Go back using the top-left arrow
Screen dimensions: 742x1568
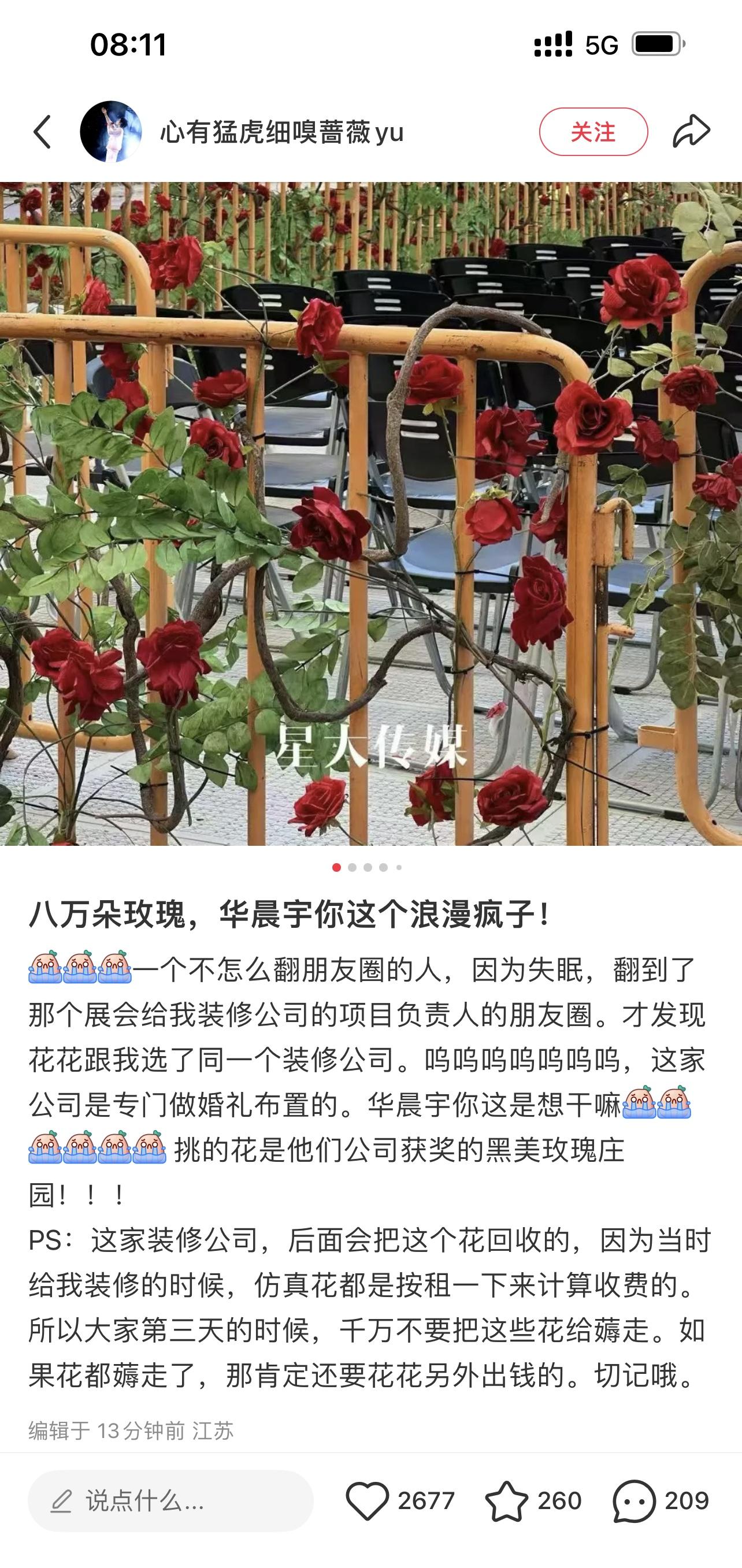tap(42, 132)
